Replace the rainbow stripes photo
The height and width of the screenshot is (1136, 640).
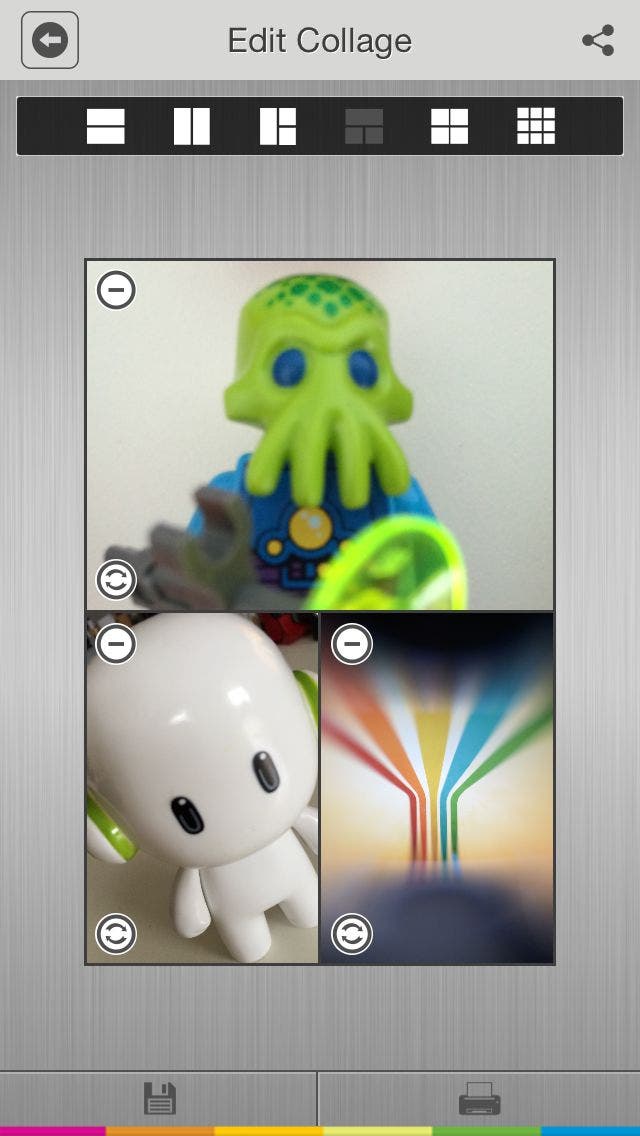[352, 934]
